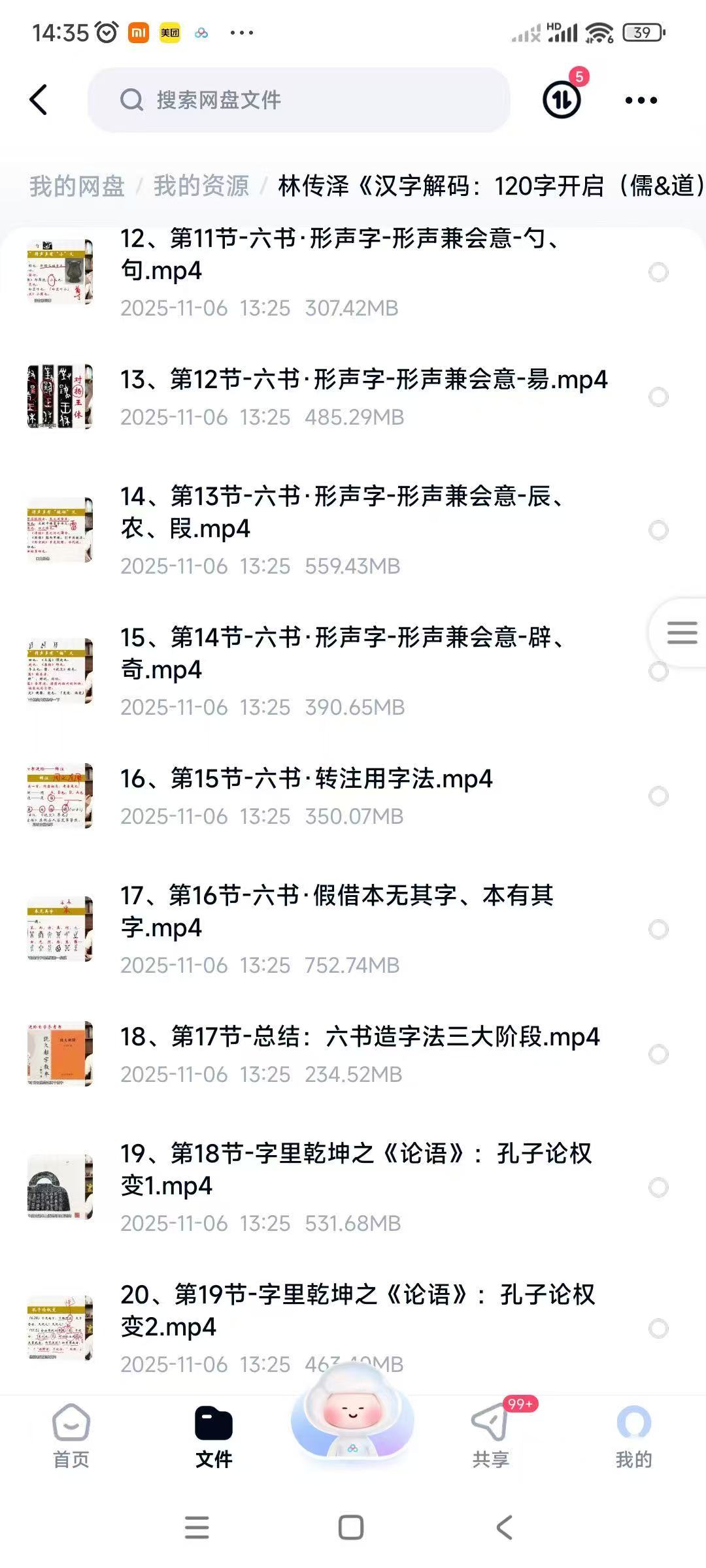Open video 13、第12节 形声兼会意-易.mp4

point(363,380)
